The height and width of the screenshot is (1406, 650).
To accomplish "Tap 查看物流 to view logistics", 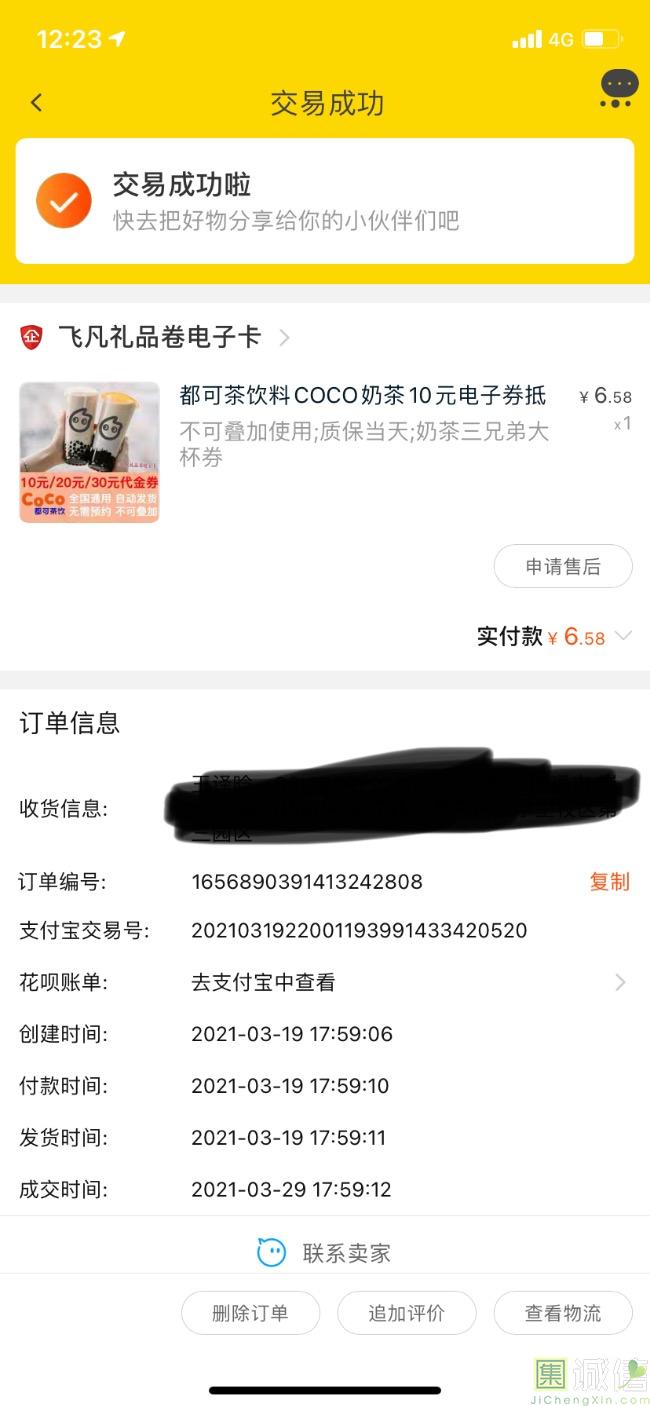I will 563,1313.
